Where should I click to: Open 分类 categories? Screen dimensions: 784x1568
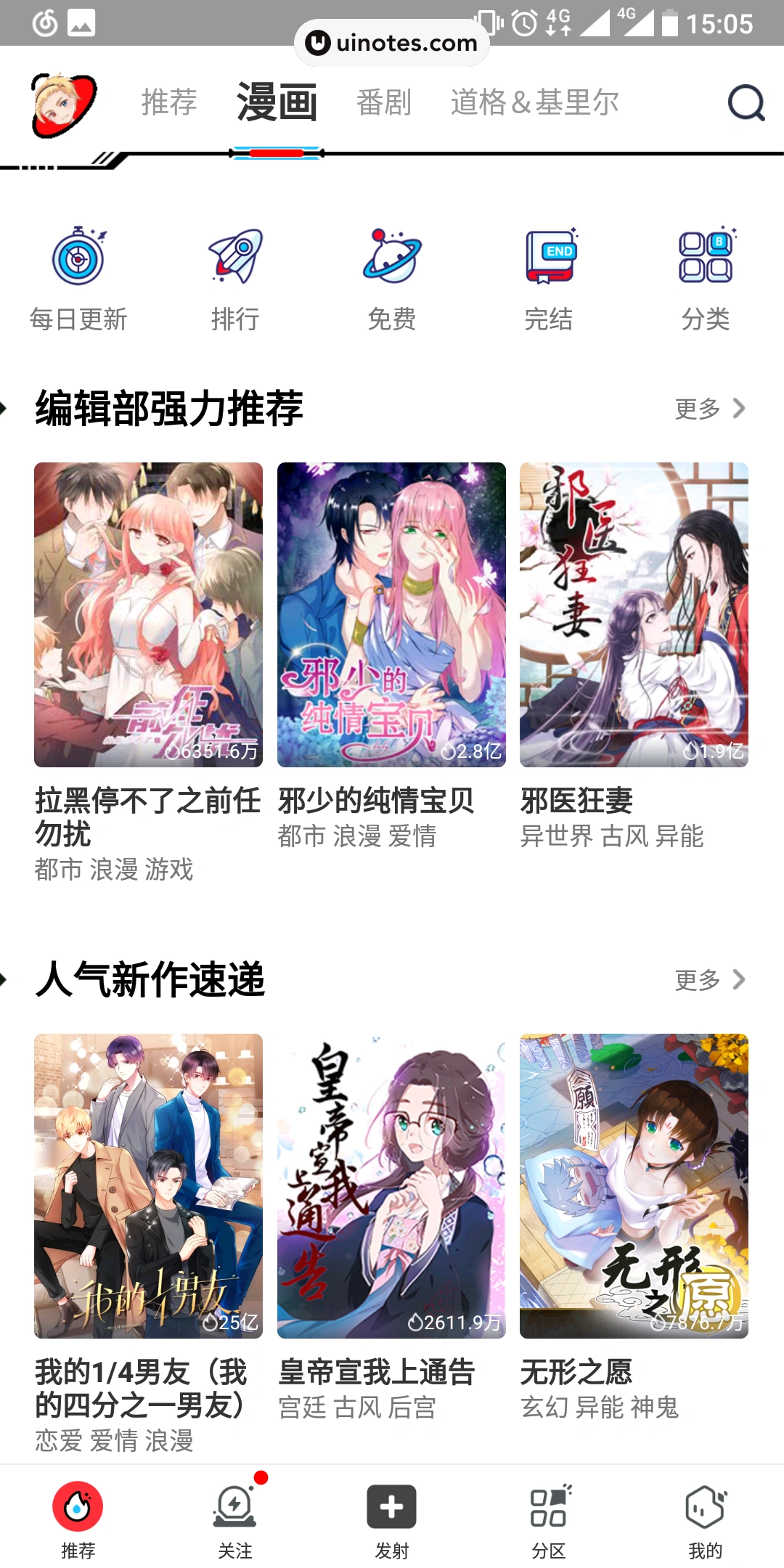click(706, 279)
